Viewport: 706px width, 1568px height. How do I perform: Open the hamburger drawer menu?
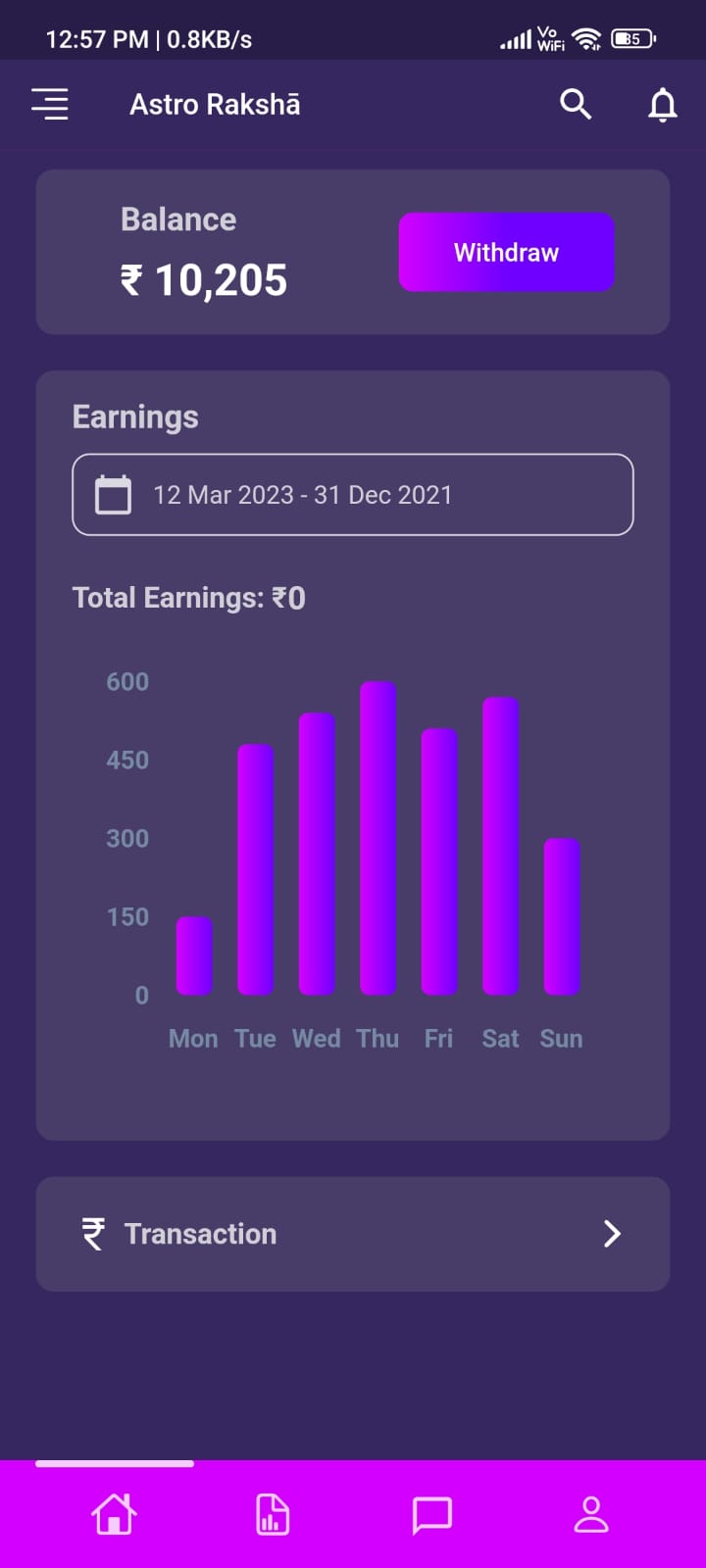pyautogui.click(x=50, y=104)
